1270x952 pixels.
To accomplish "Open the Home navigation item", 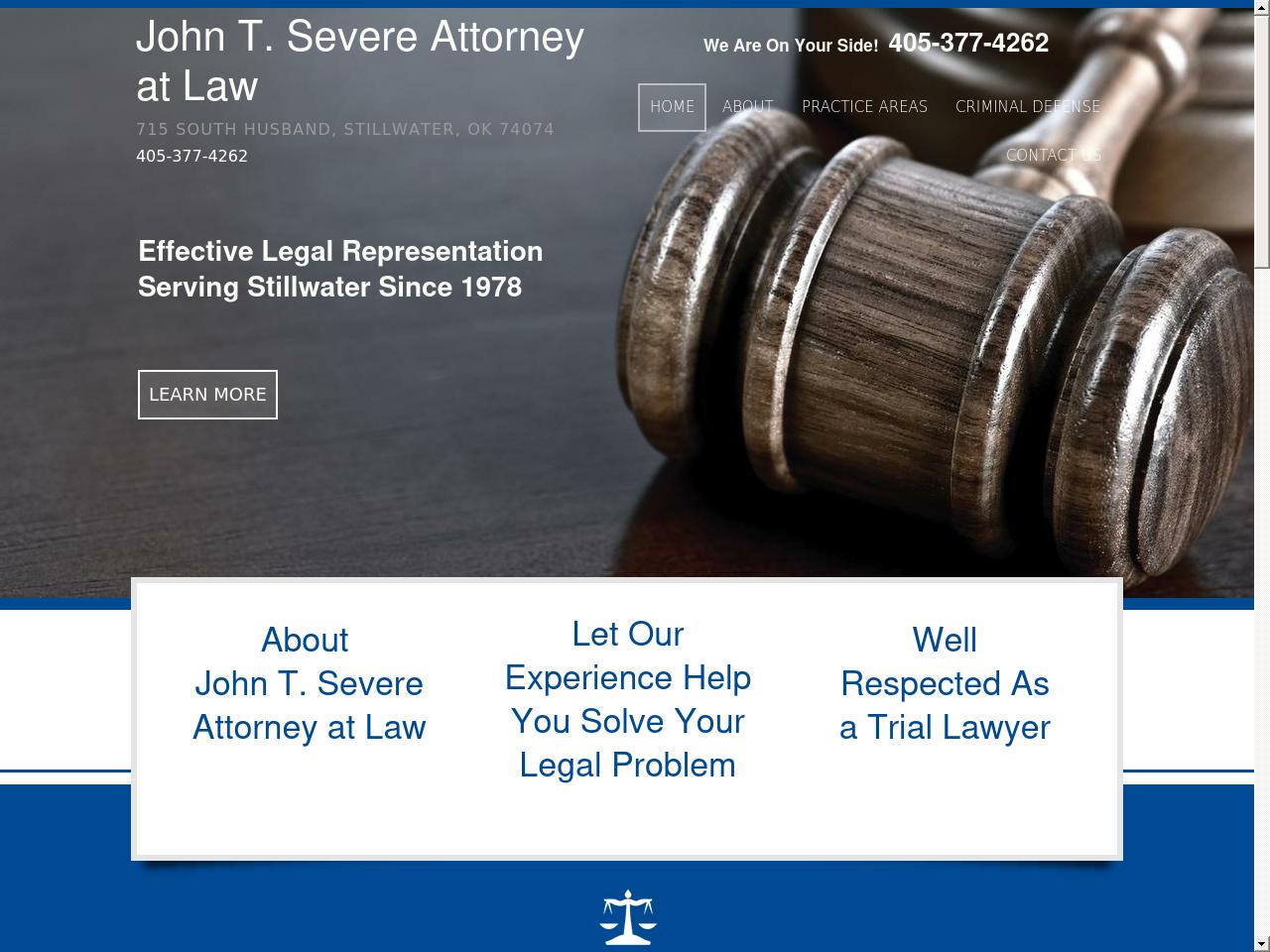I will (672, 107).
